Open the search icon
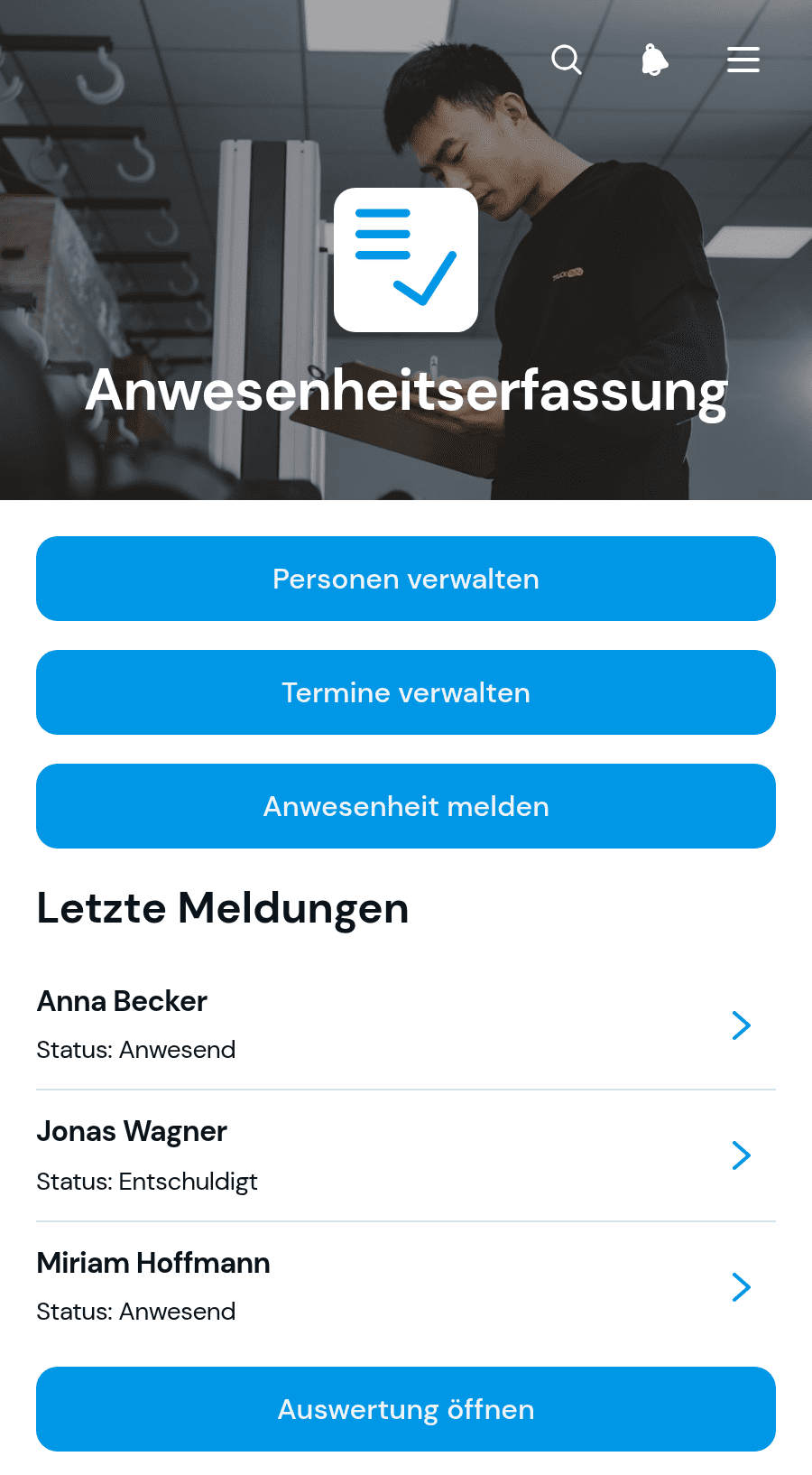 (567, 60)
